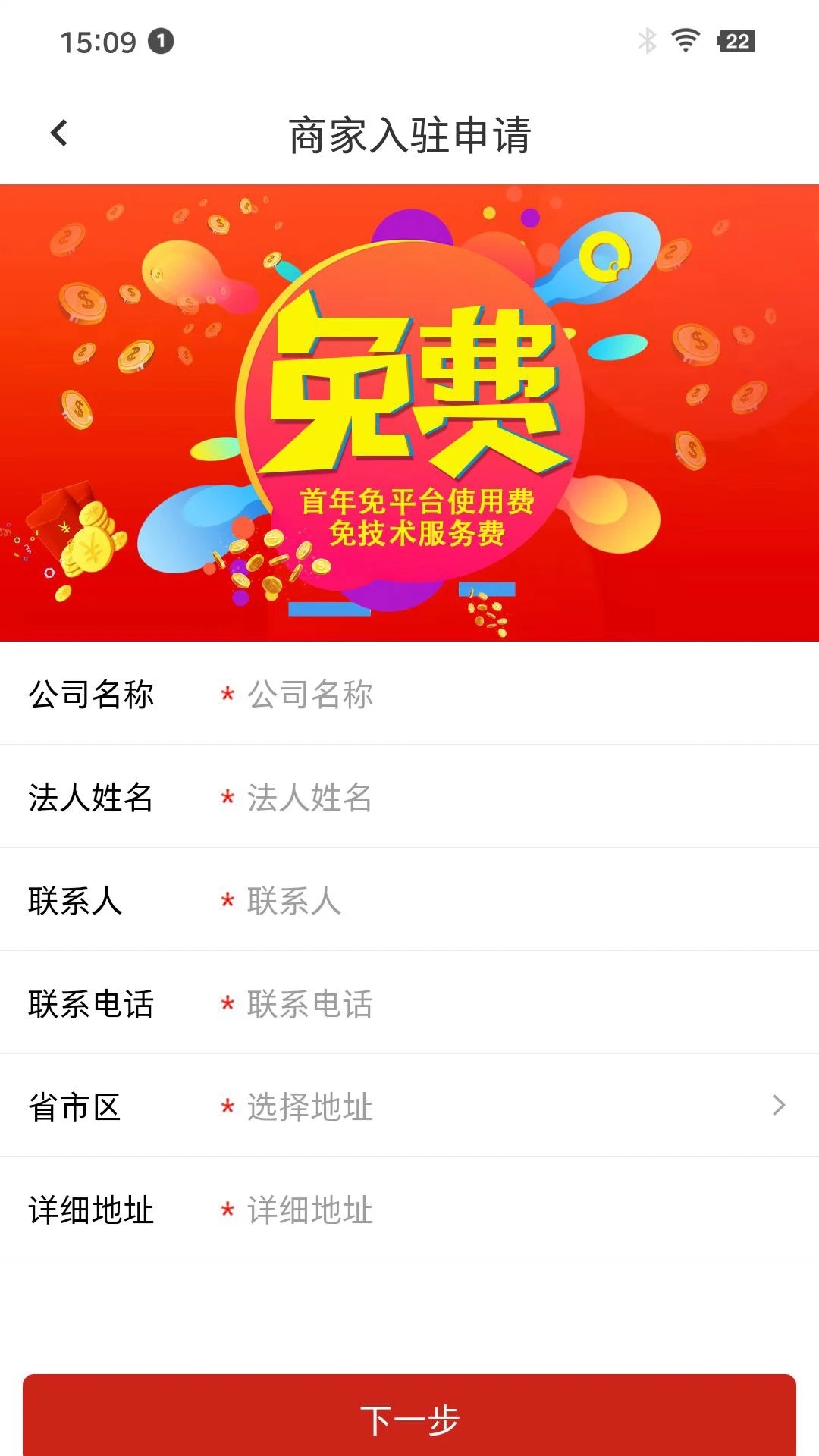Open the 省市区 address picker
This screenshot has height=1456, width=819.
(x=500, y=1106)
